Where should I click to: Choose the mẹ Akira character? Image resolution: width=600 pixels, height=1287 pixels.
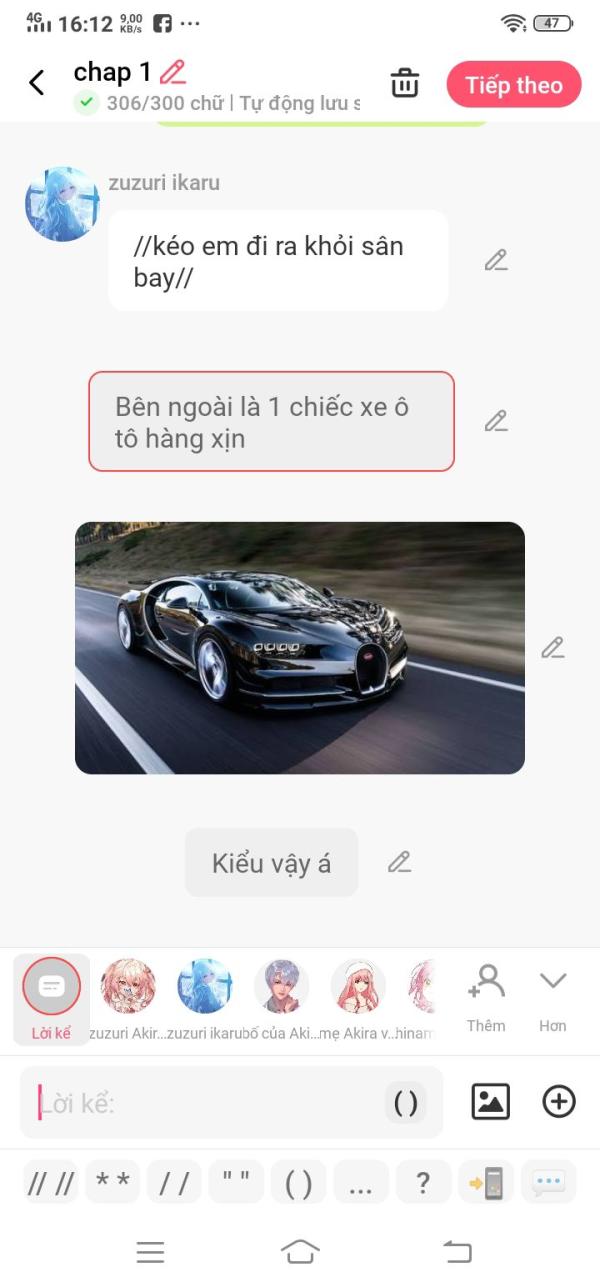(358, 999)
